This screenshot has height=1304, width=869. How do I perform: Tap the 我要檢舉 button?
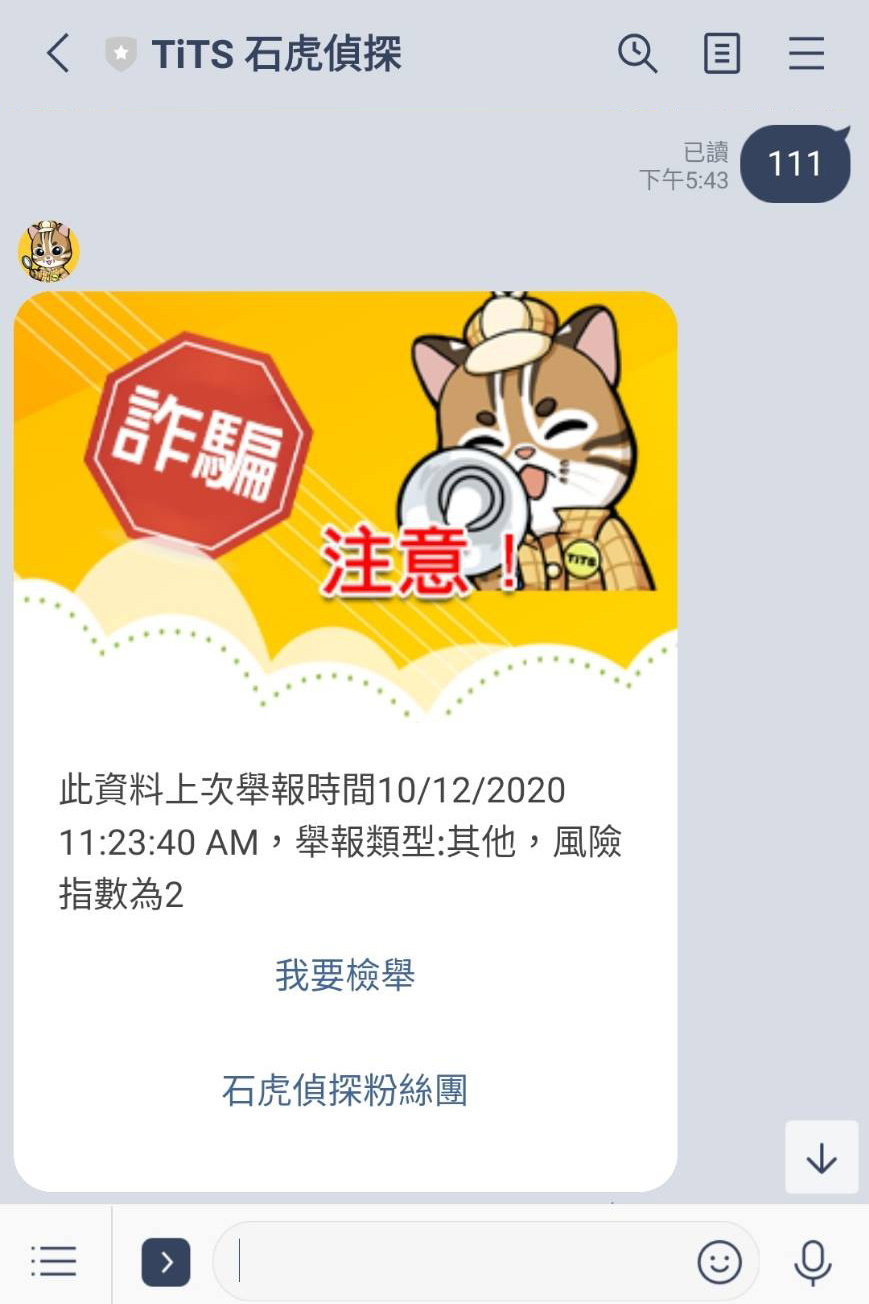click(345, 975)
